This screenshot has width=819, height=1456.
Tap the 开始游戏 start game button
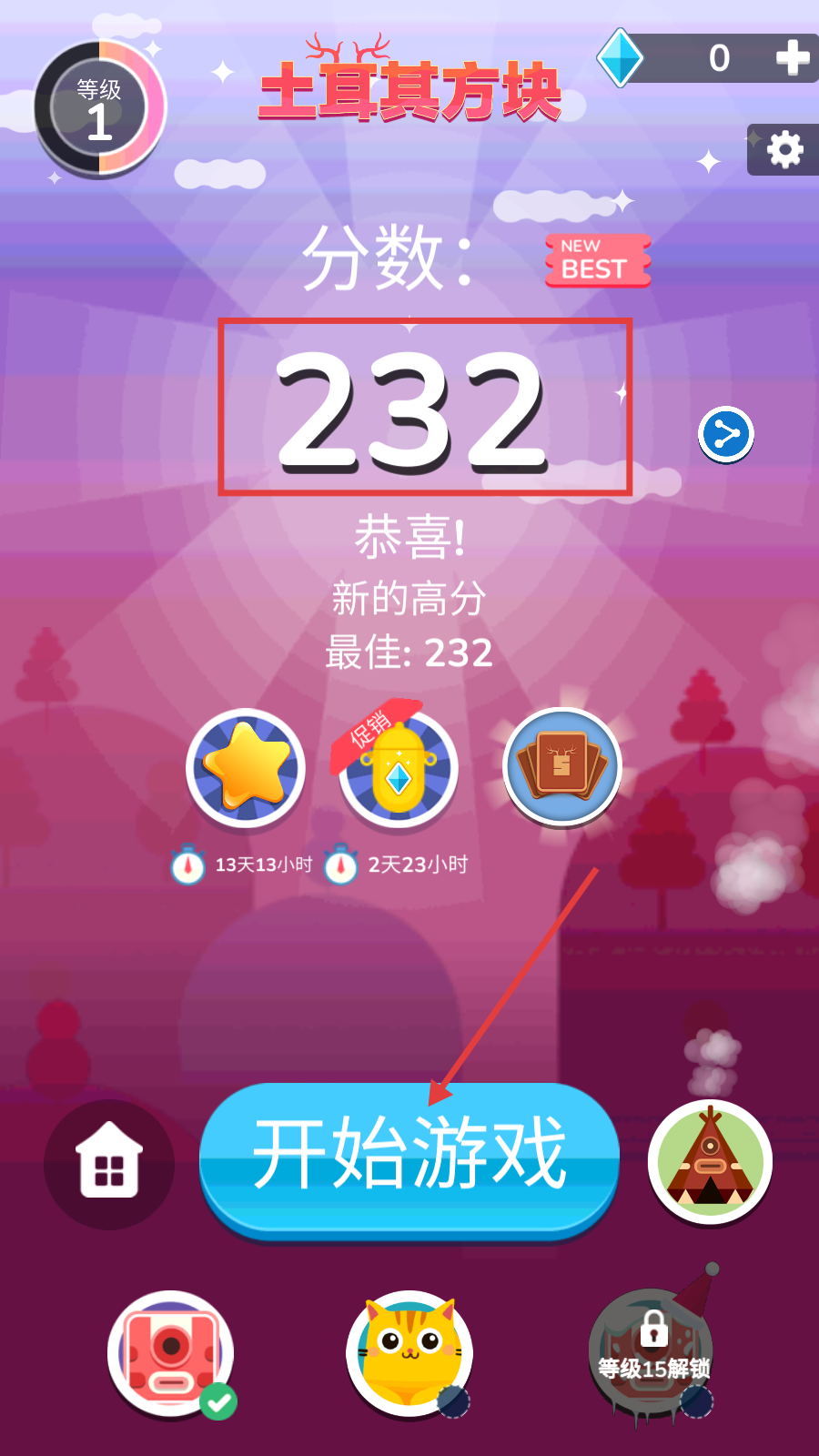coord(409,1156)
